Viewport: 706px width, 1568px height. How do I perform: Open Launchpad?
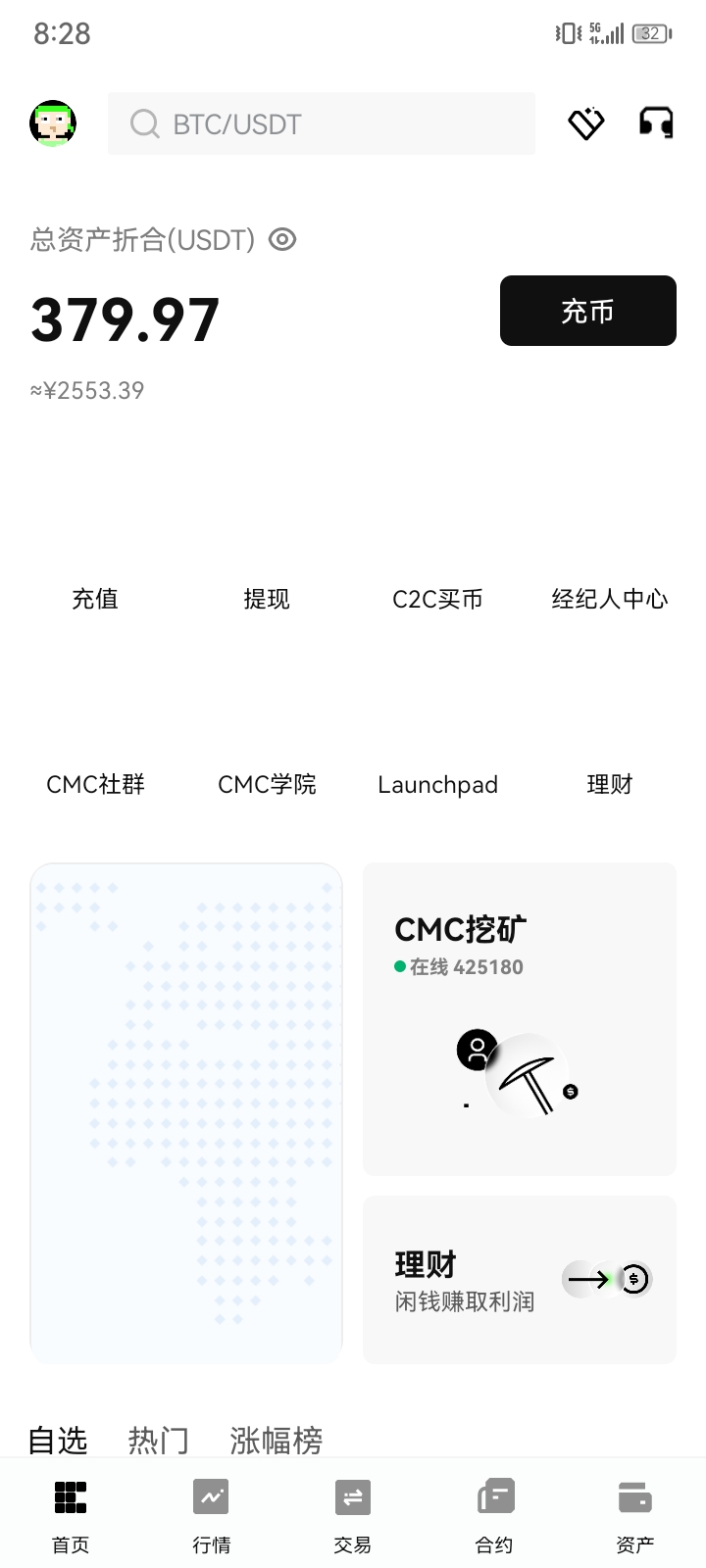(x=438, y=784)
